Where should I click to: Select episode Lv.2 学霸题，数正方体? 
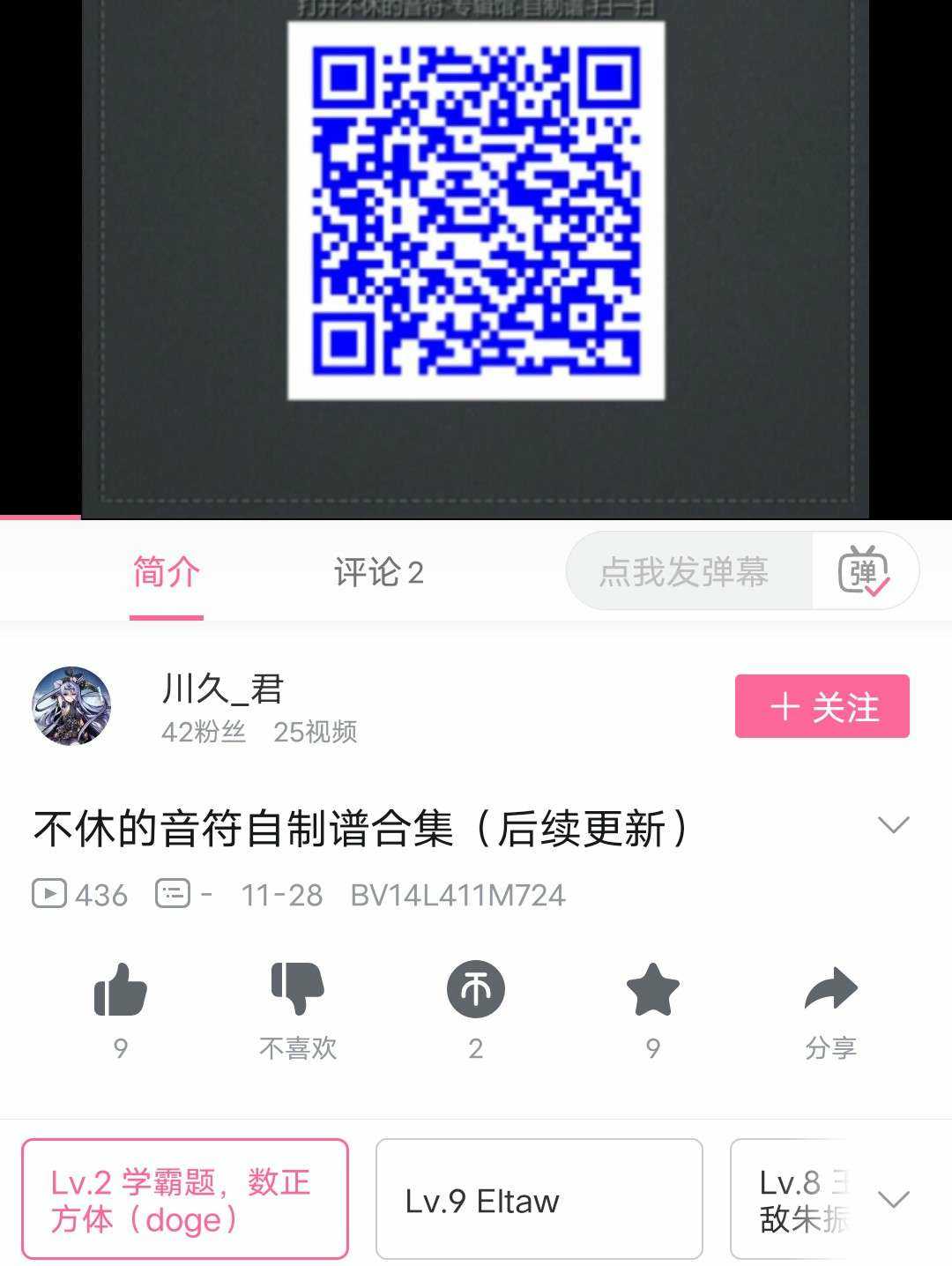[x=185, y=1199]
